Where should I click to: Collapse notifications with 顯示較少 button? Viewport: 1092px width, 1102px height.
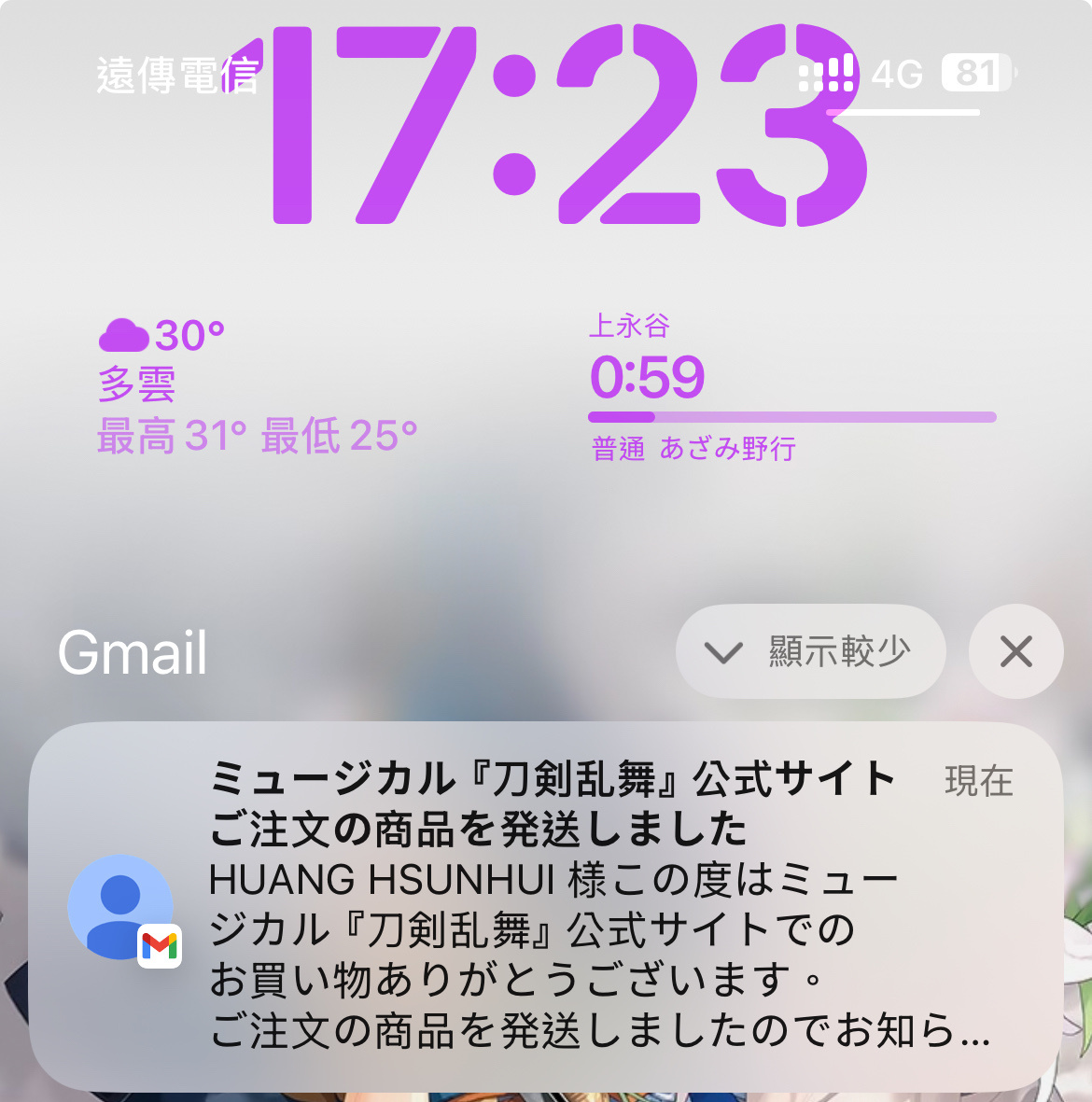coord(810,651)
